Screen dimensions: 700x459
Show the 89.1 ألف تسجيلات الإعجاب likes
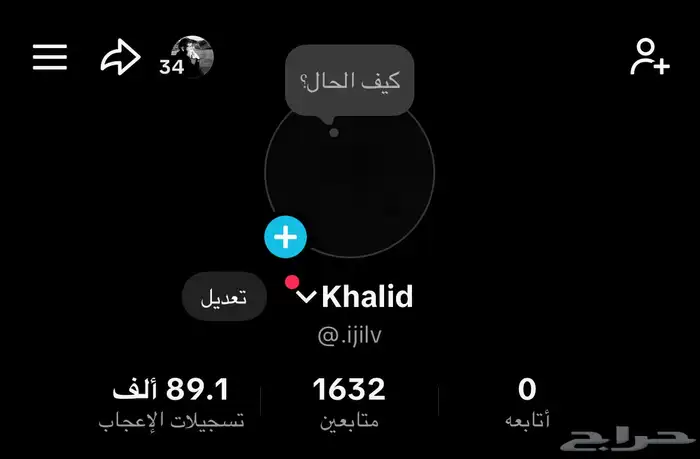pyautogui.click(x=171, y=402)
